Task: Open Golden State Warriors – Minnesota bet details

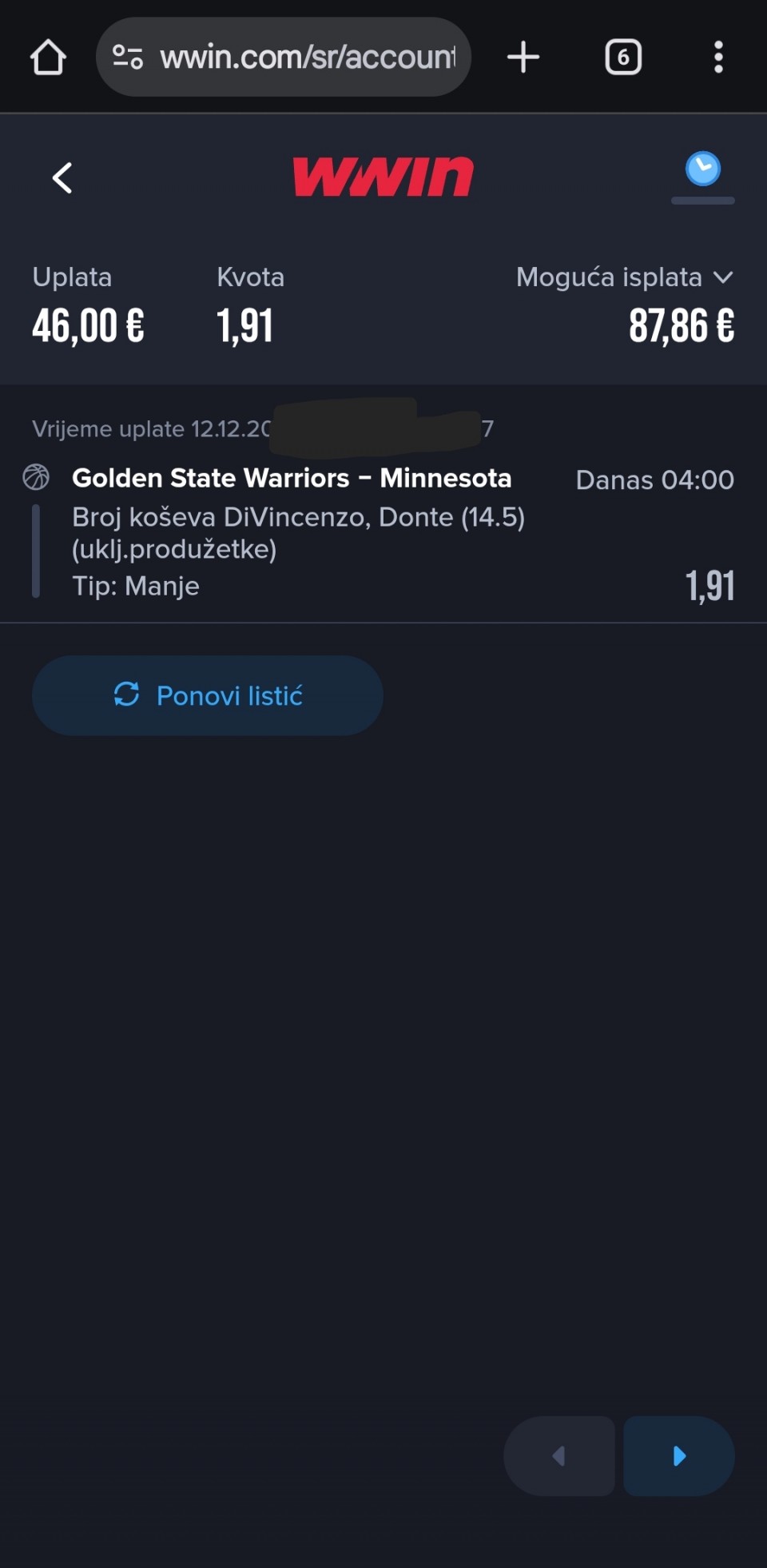Action: click(x=292, y=478)
